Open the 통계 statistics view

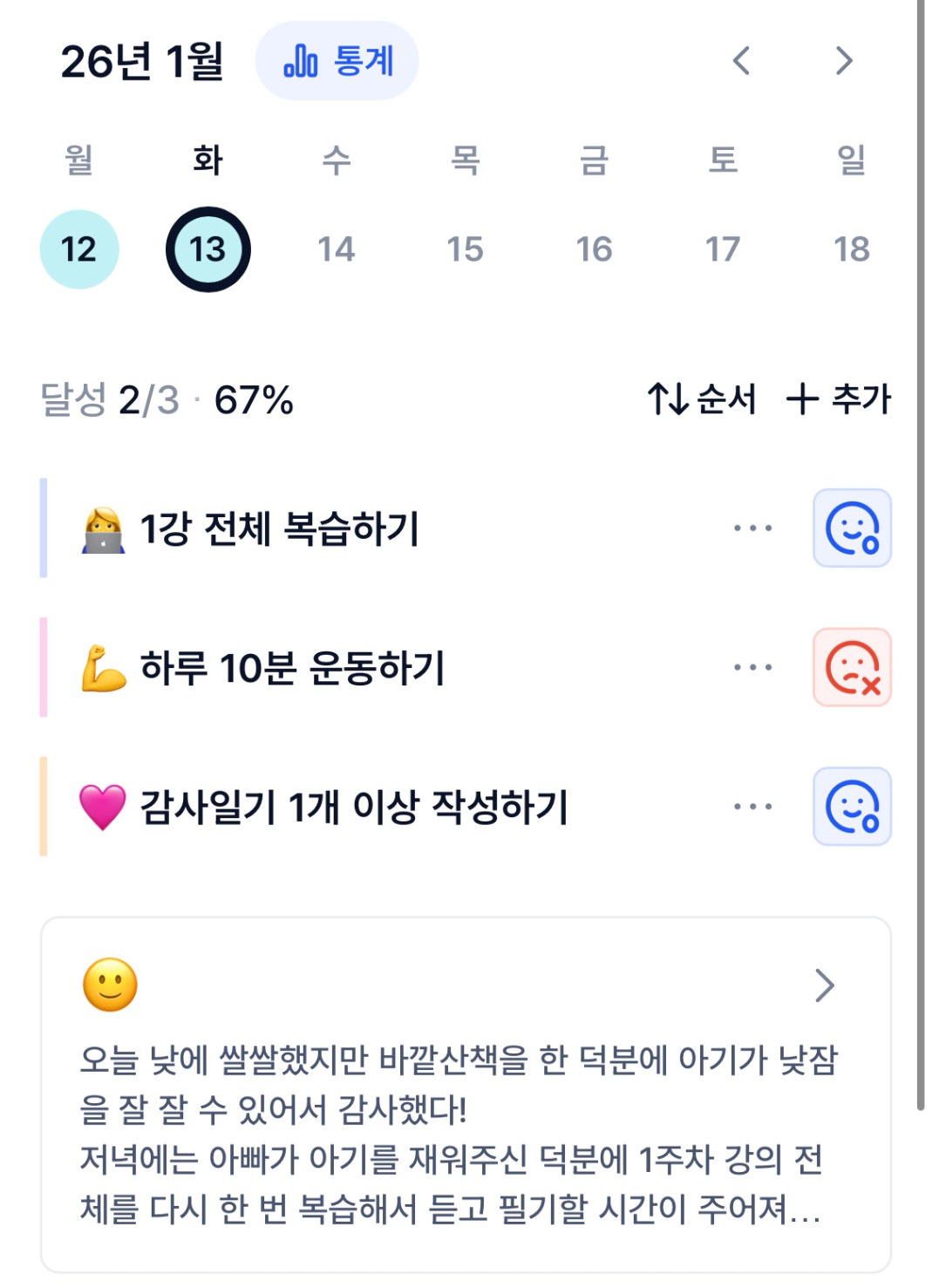337,61
